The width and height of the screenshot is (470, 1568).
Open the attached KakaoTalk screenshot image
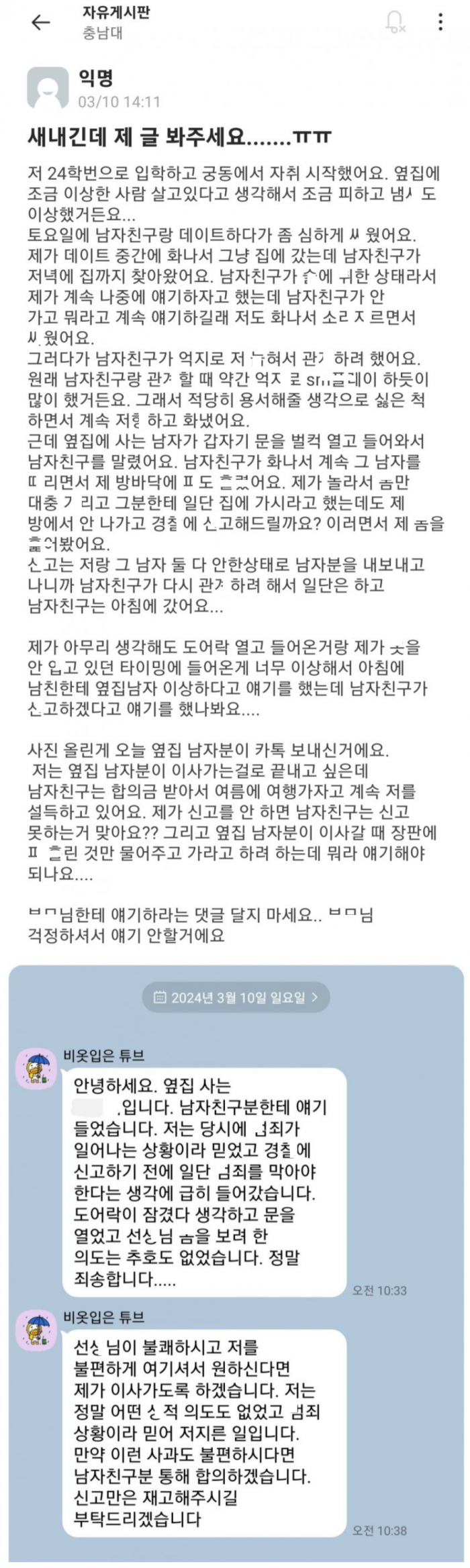click(x=235, y=1262)
